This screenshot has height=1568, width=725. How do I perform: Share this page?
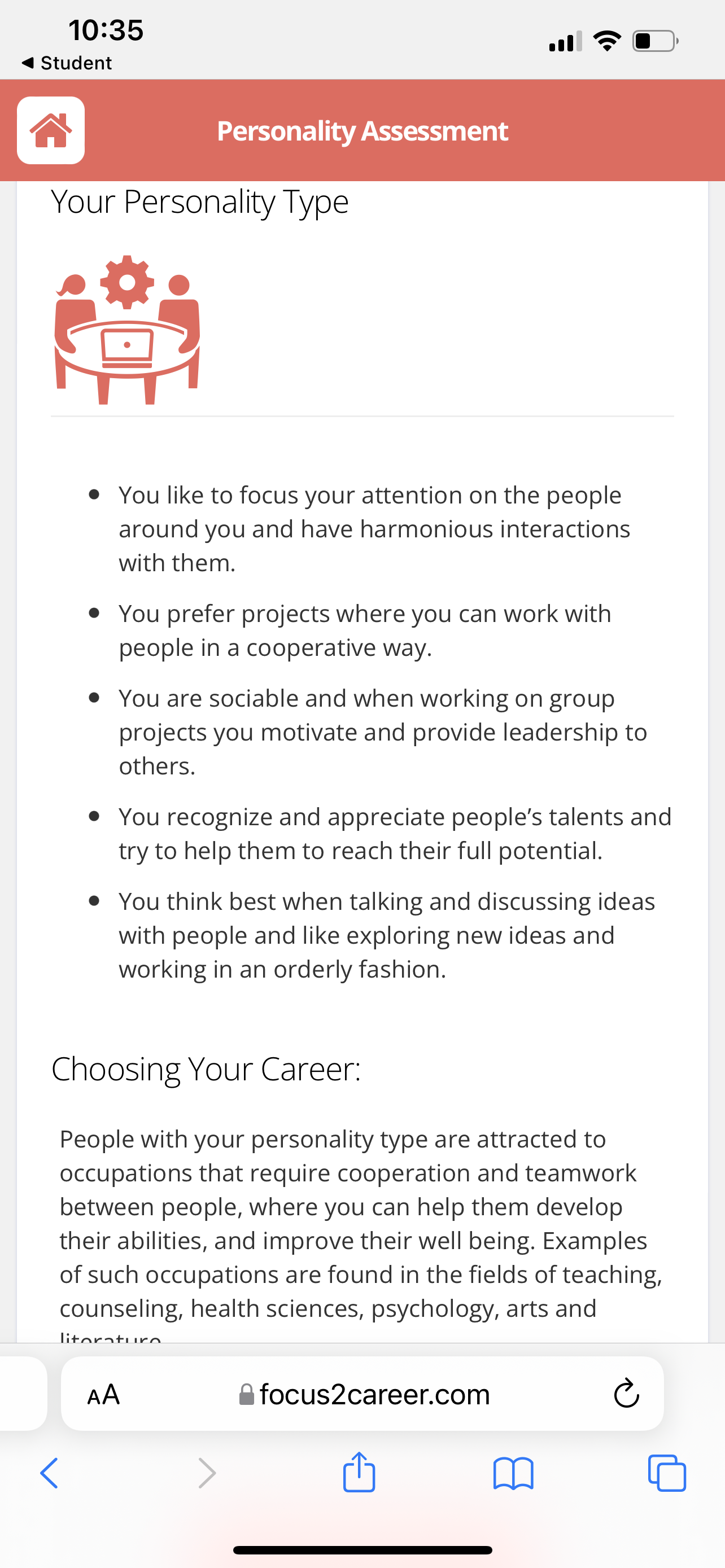[359, 1472]
